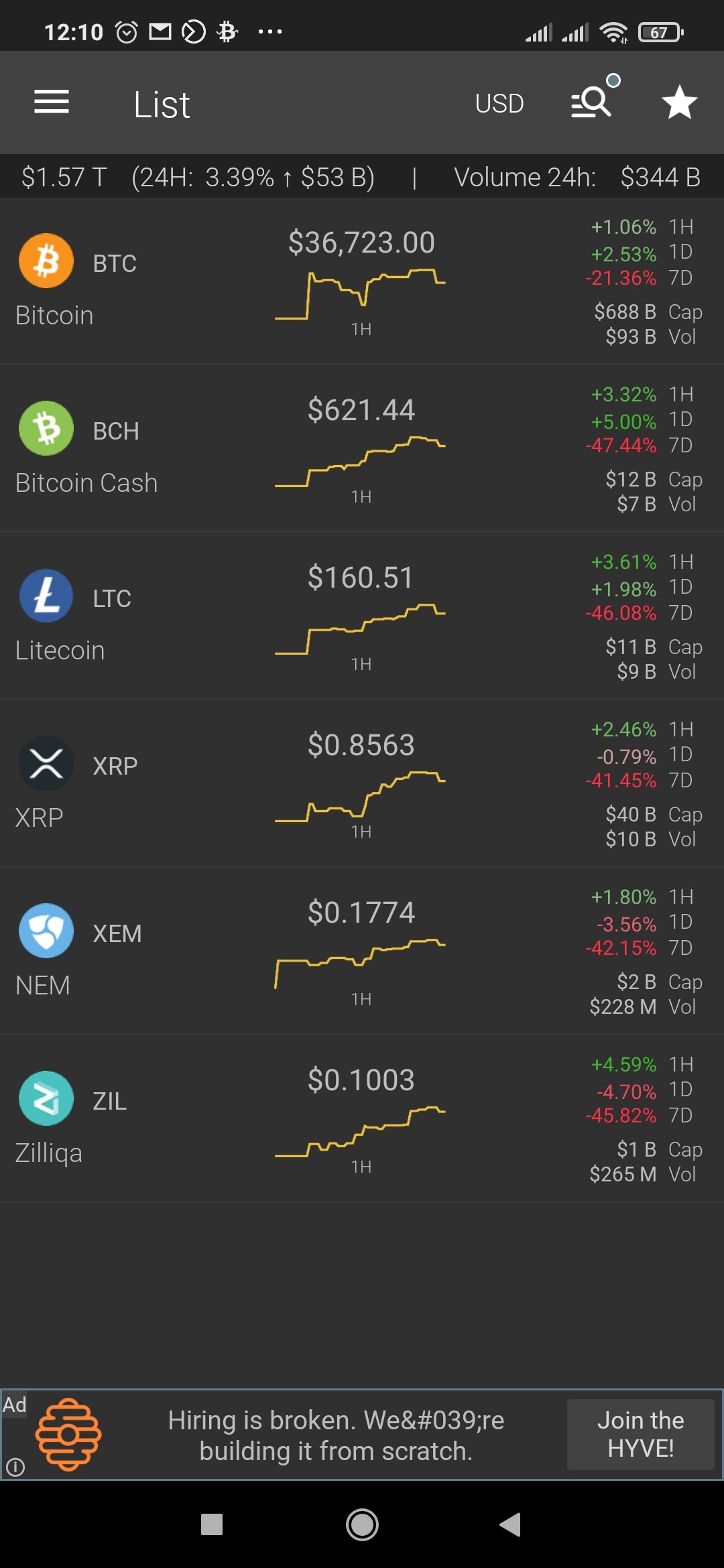Tap the Join the HYVE! ad button
The height and width of the screenshot is (1568, 724).
641,1435
